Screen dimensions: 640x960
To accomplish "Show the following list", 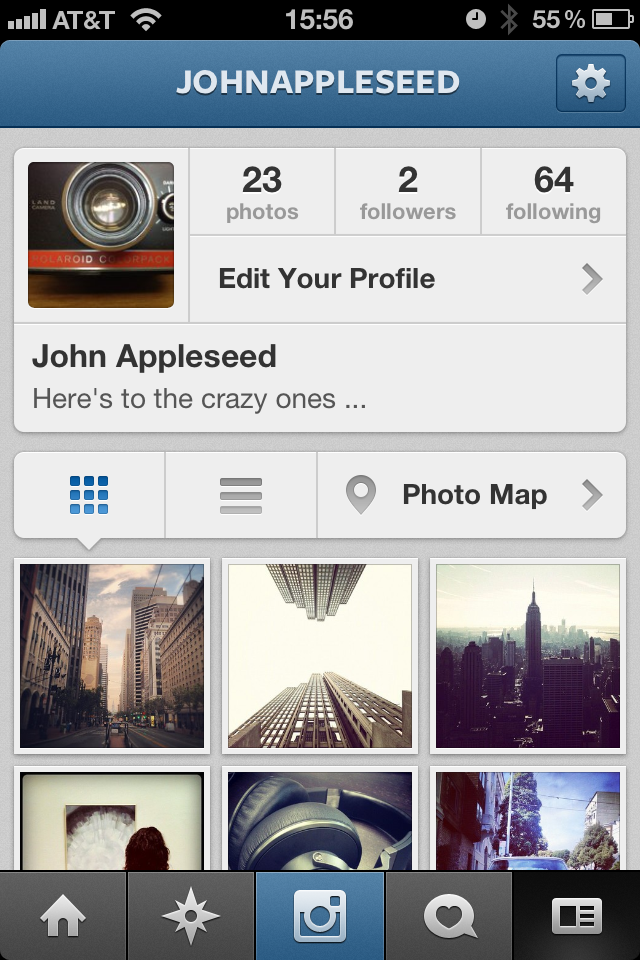I will pyautogui.click(x=553, y=193).
